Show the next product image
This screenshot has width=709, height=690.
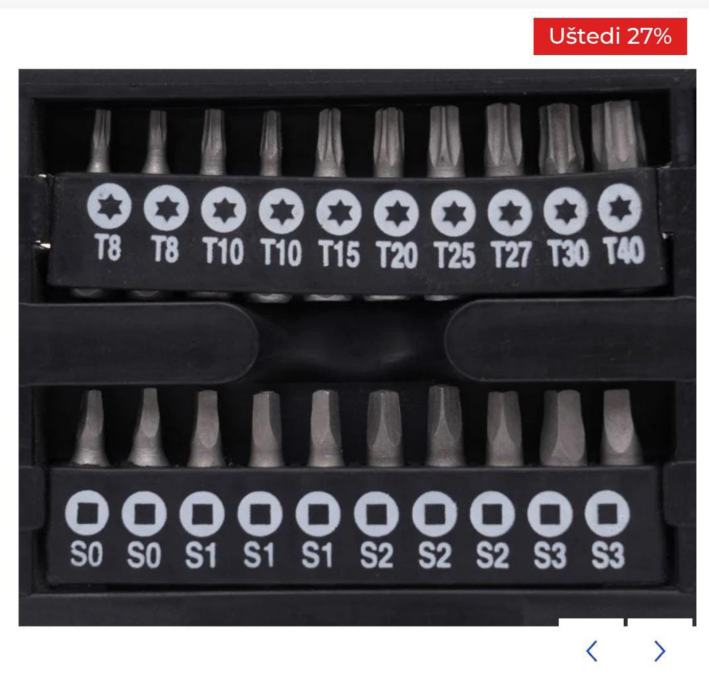[x=659, y=652]
